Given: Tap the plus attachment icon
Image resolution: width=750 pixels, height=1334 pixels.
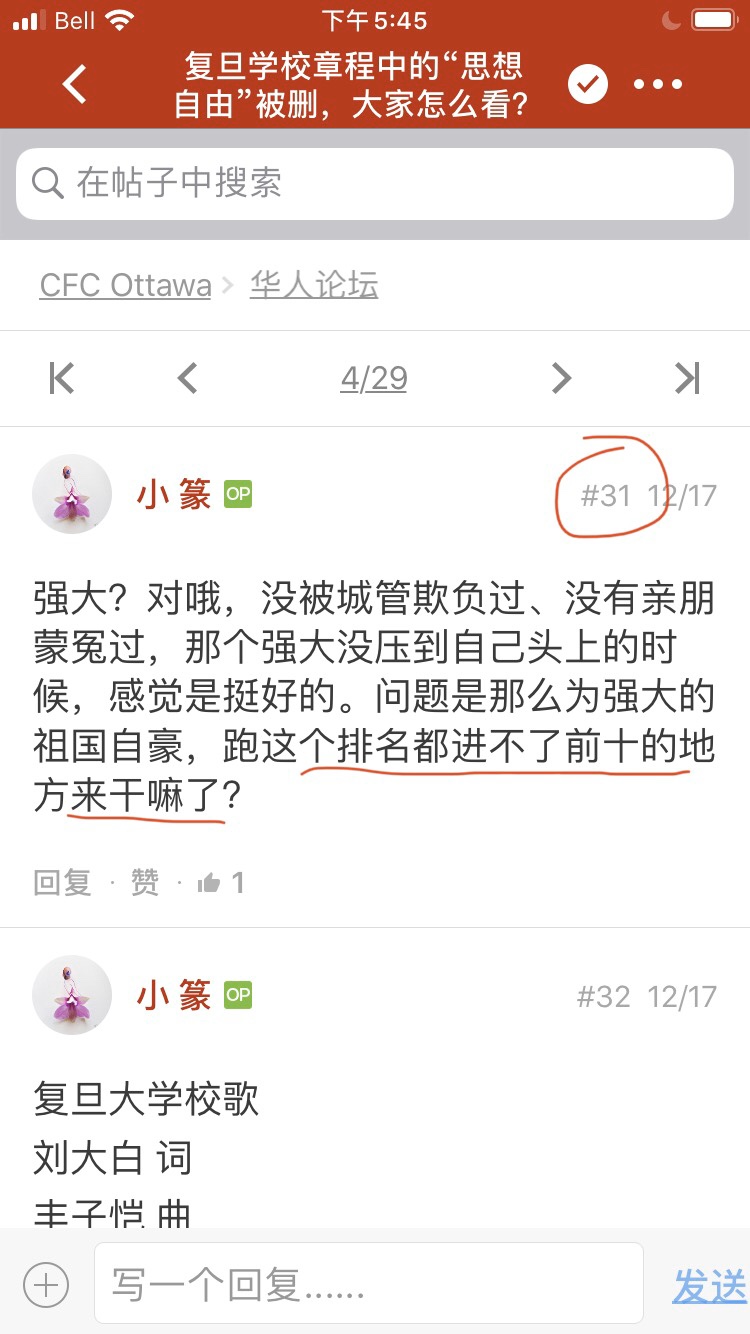Looking at the screenshot, I should 46,1284.
